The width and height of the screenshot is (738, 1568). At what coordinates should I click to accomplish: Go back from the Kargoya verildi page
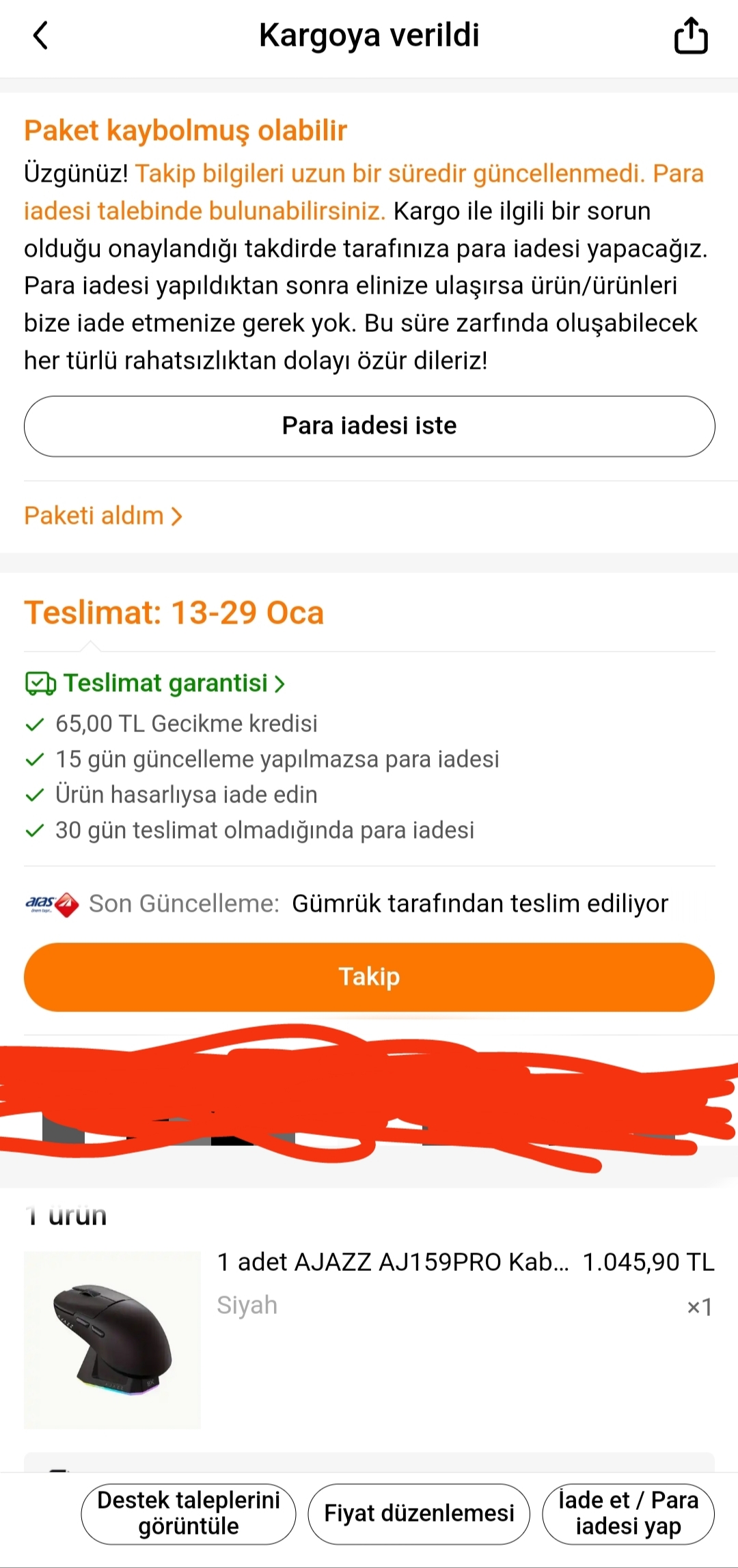[x=41, y=36]
